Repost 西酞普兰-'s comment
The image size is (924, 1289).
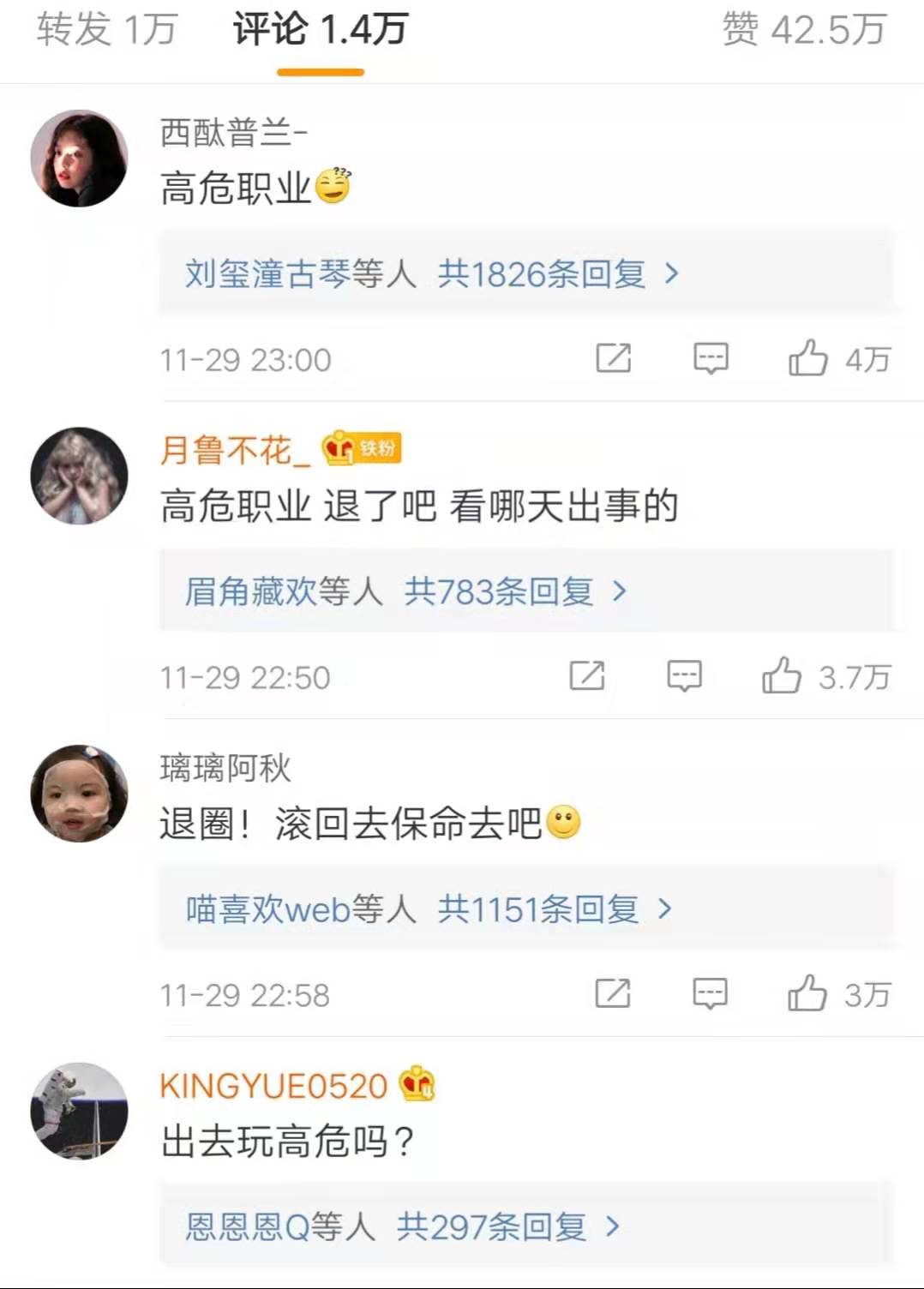pos(613,358)
